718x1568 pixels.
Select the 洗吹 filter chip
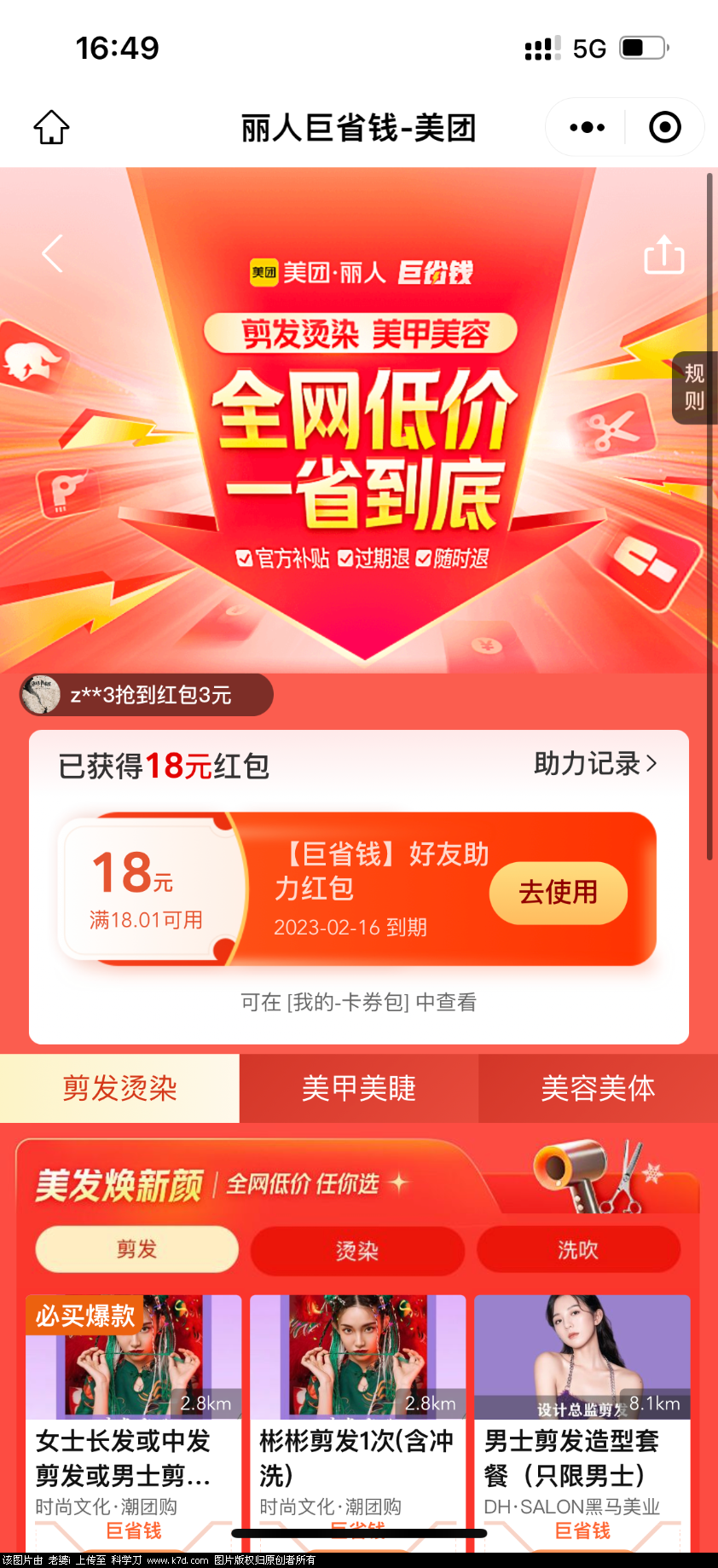coord(577,1250)
